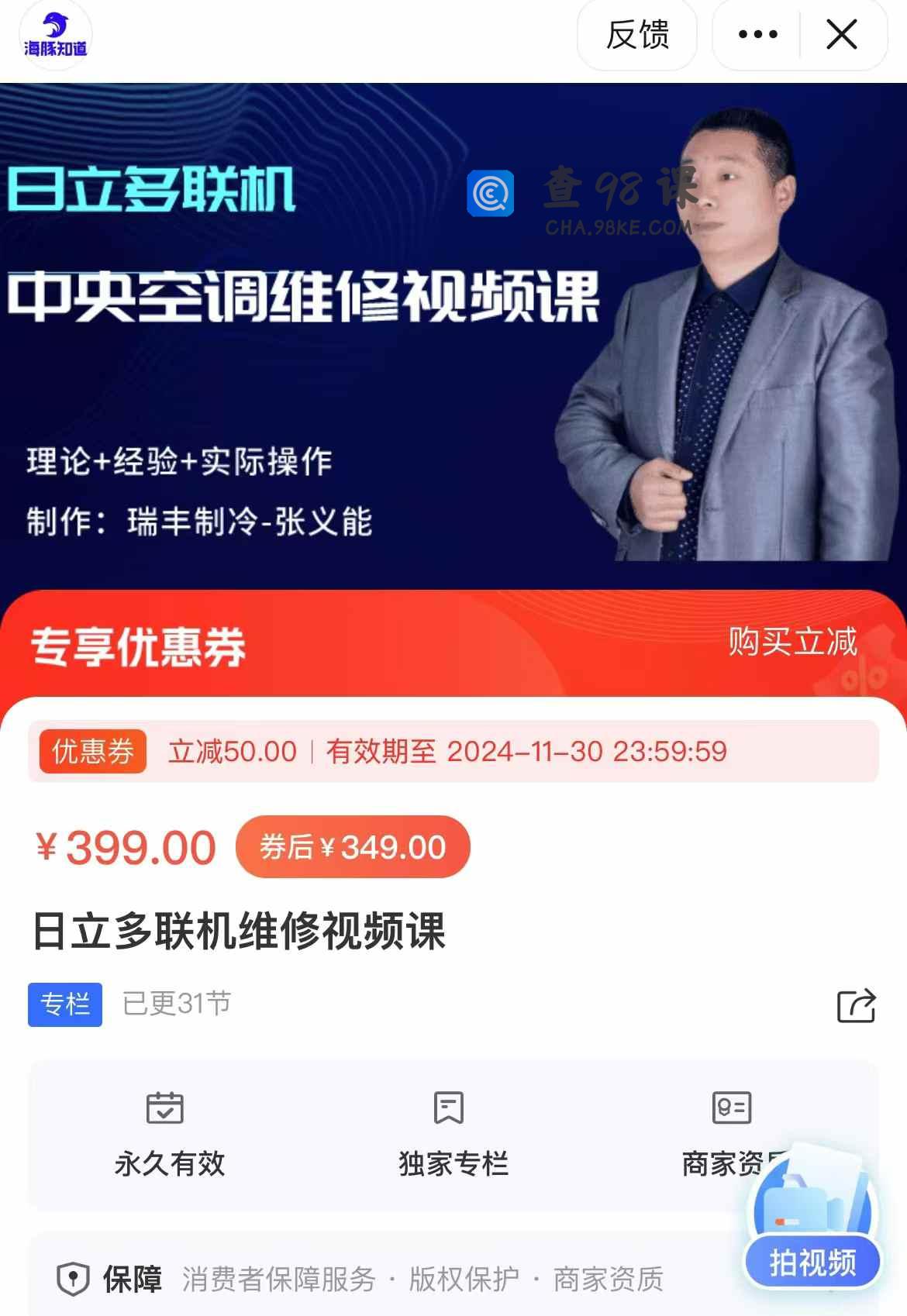Tap the 反馈 feedback button

coord(636,35)
